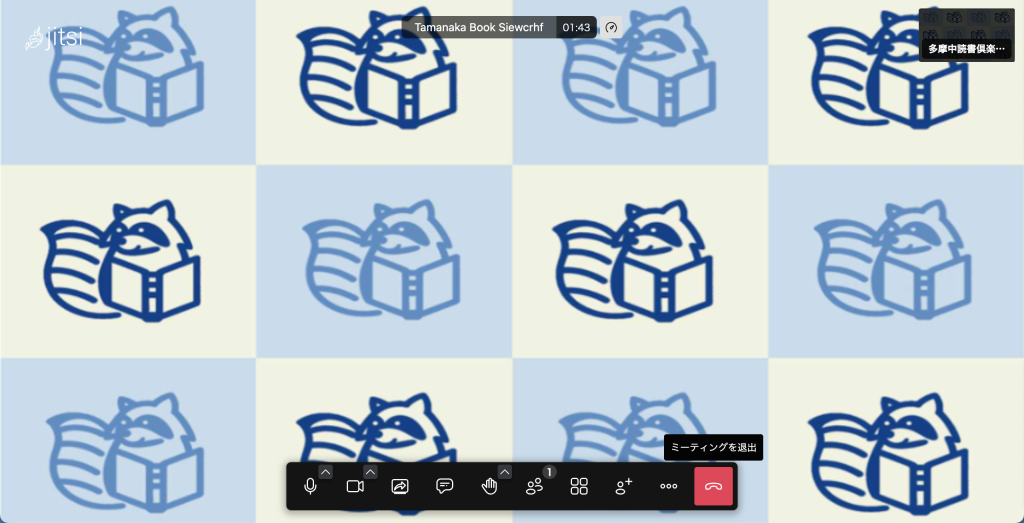Toggle the camera on or off
The height and width of the screenshot is (523, 1024).
tap(354, 486)
